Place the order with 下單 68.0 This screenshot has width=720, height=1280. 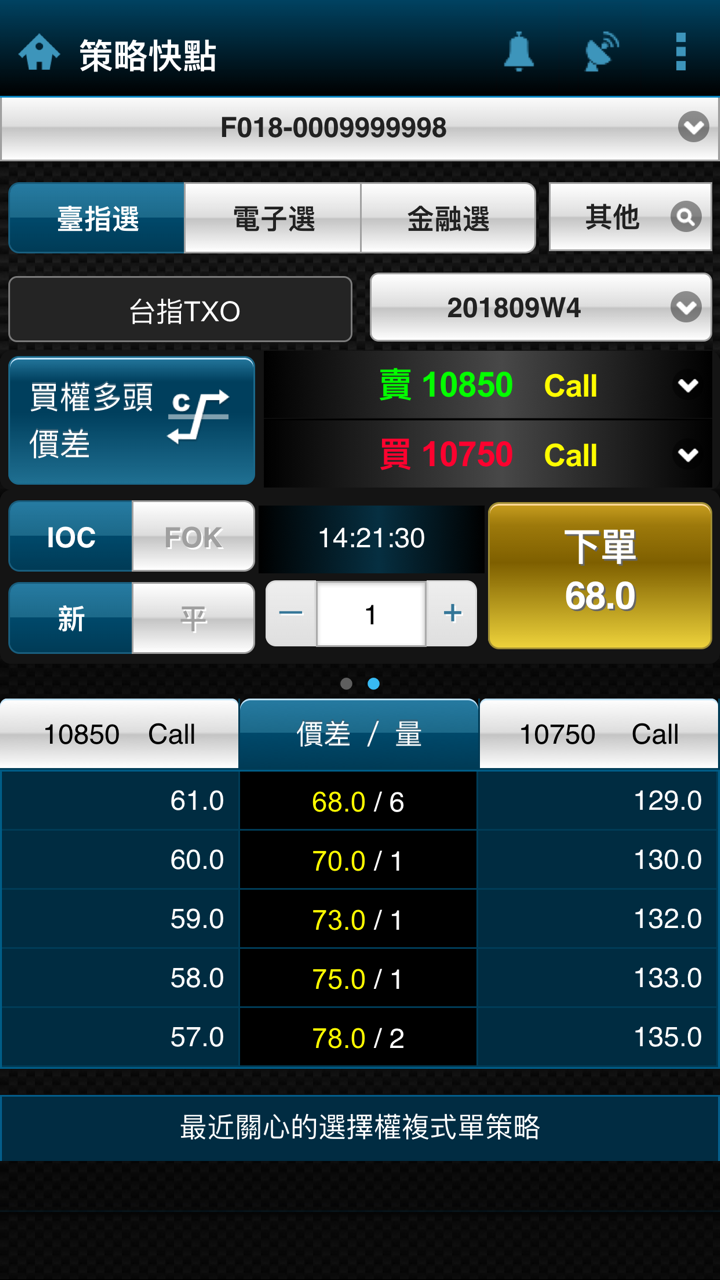coord(600,575)
